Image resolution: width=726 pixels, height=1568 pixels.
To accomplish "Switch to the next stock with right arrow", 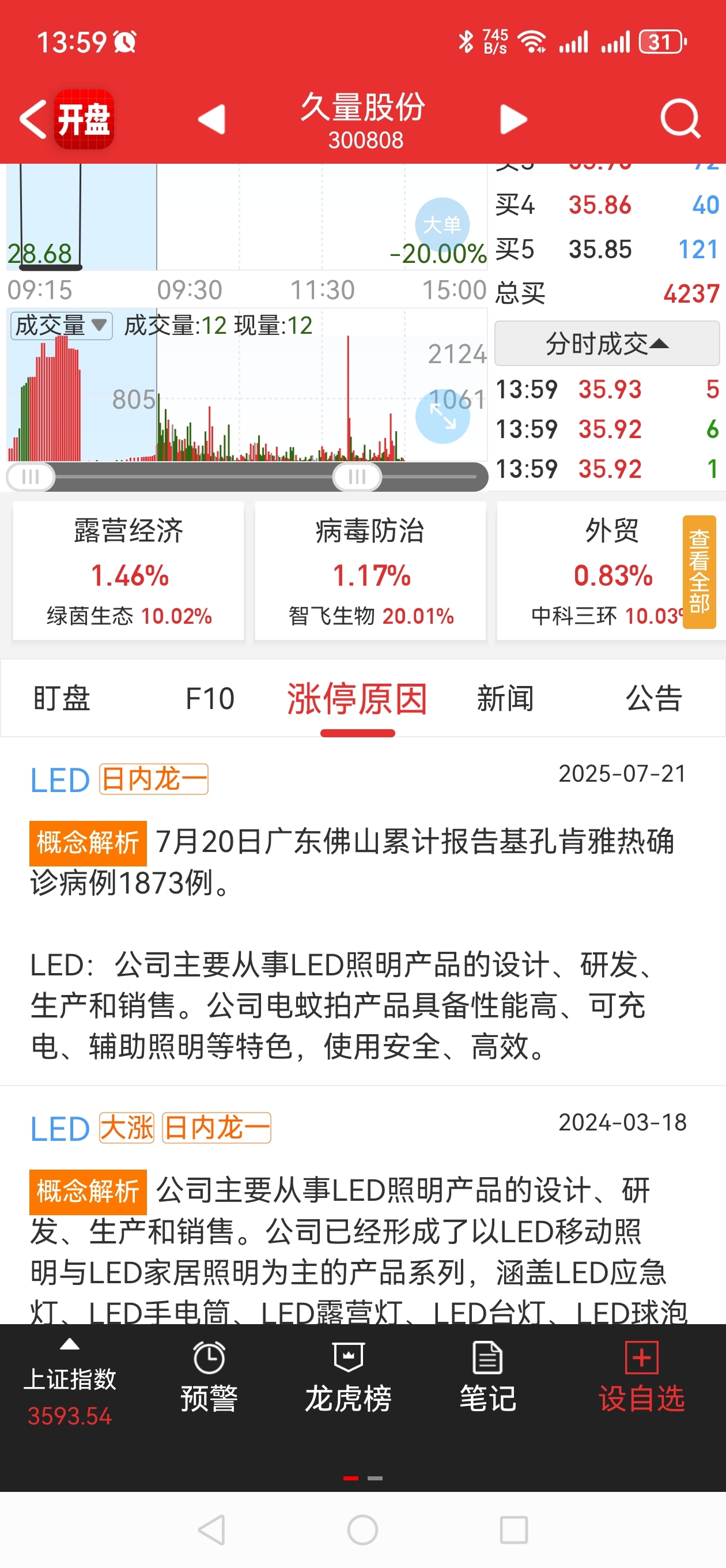I will tap(513, 119).
